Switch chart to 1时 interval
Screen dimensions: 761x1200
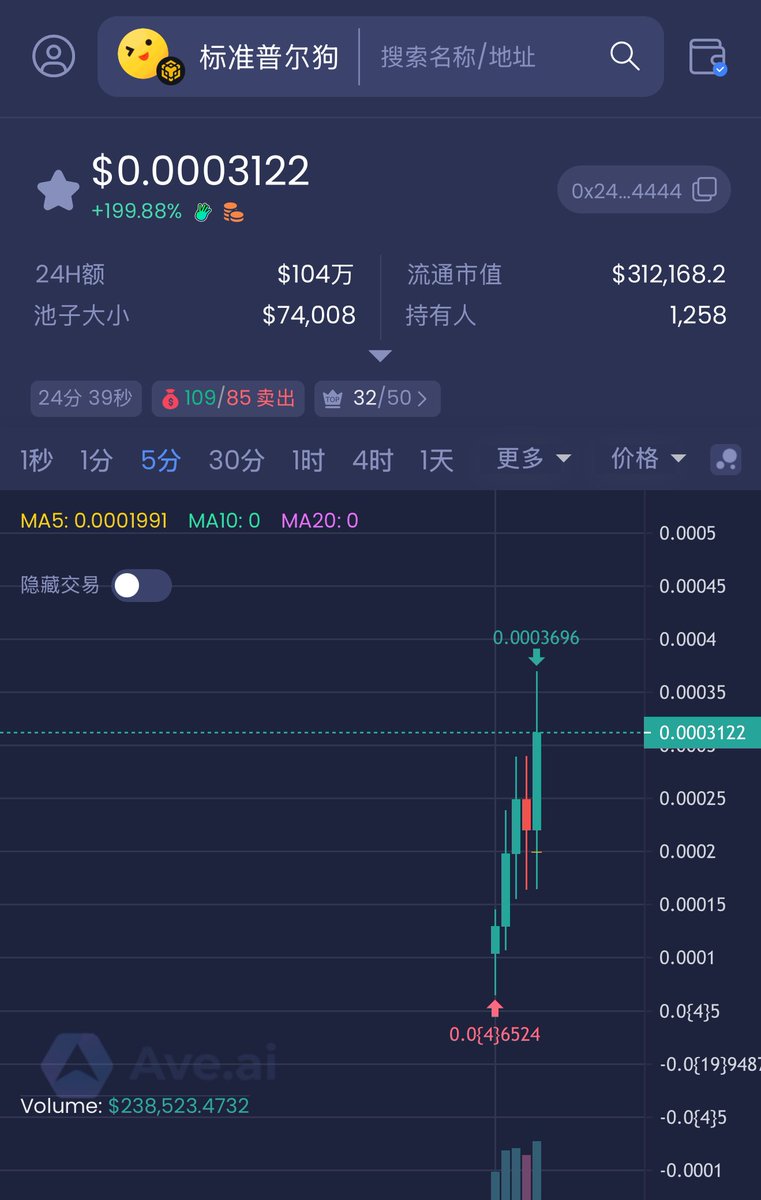click(308, 460)
